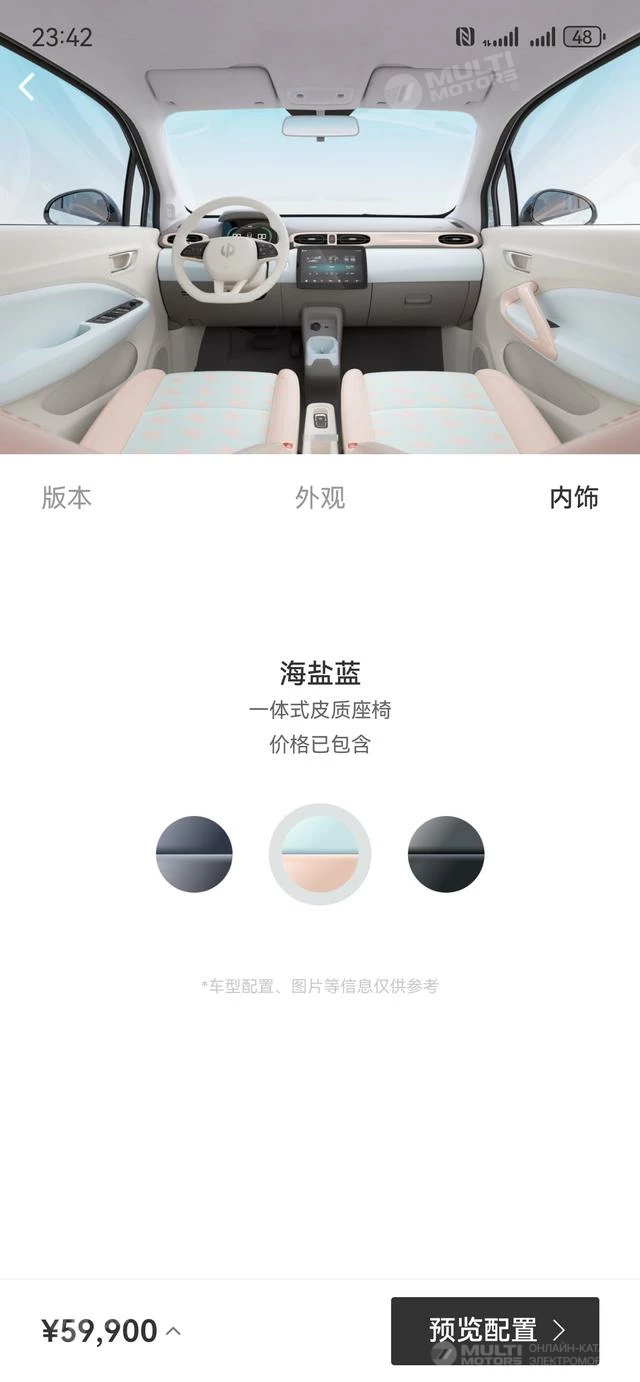640x1382 pixels.
Task: Choose the dark blue-grey interior swatch
Action: click(x=194, y=854)
